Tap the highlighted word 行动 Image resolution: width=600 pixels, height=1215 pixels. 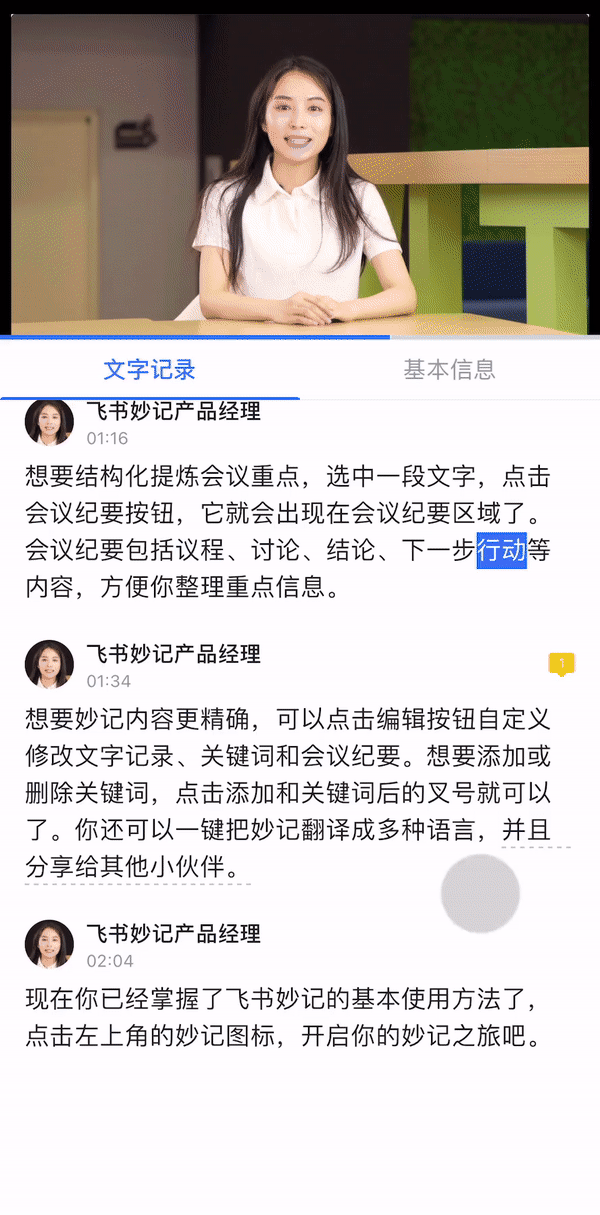(501, 550)
